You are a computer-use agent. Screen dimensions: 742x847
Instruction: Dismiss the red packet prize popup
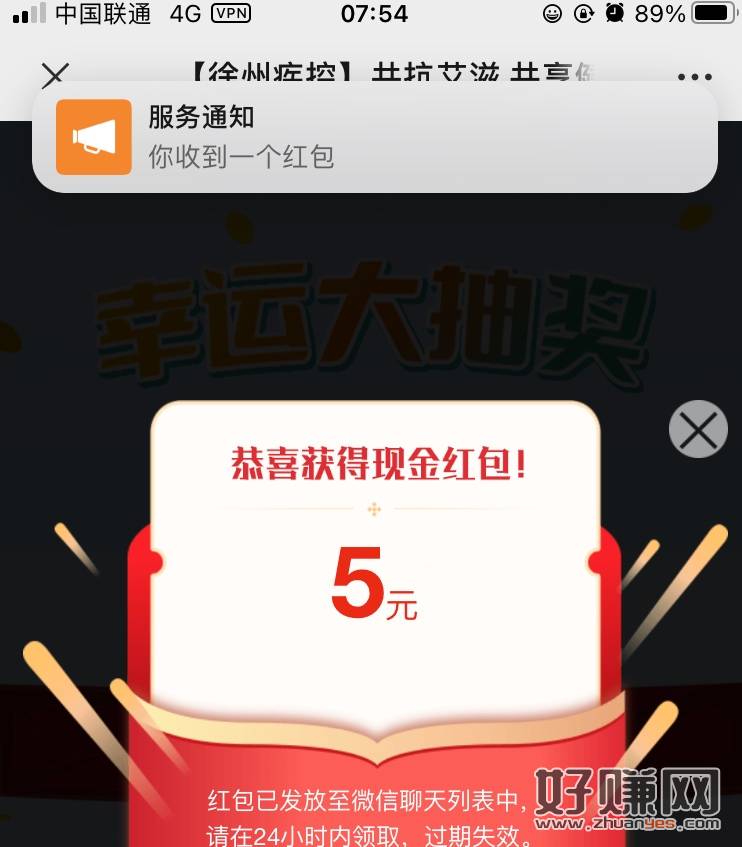point(697,429)
